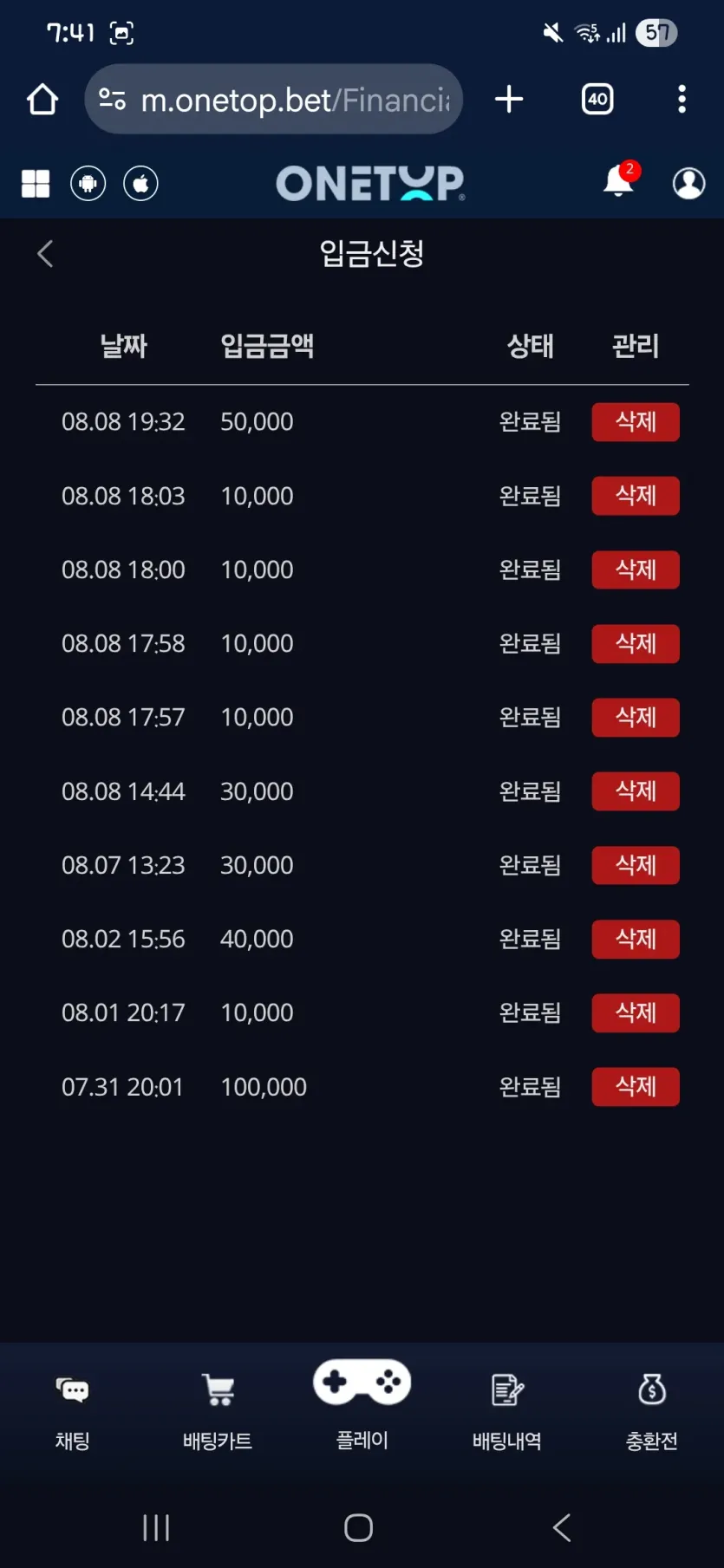The image size is (724, 1568).
Task: Tap the Apple app download icon
Action: (141, 183)
